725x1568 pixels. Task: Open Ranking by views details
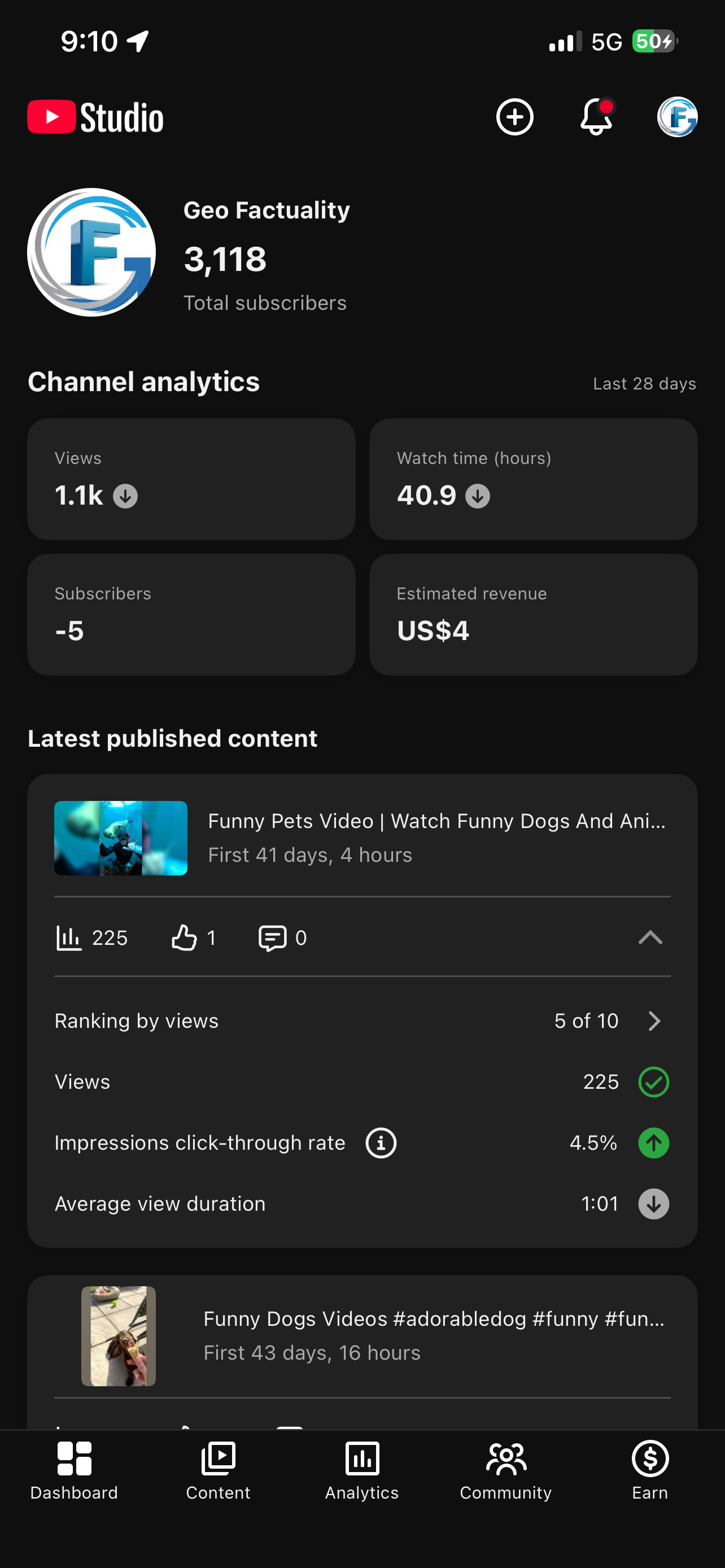click(x=362, y=1021)
